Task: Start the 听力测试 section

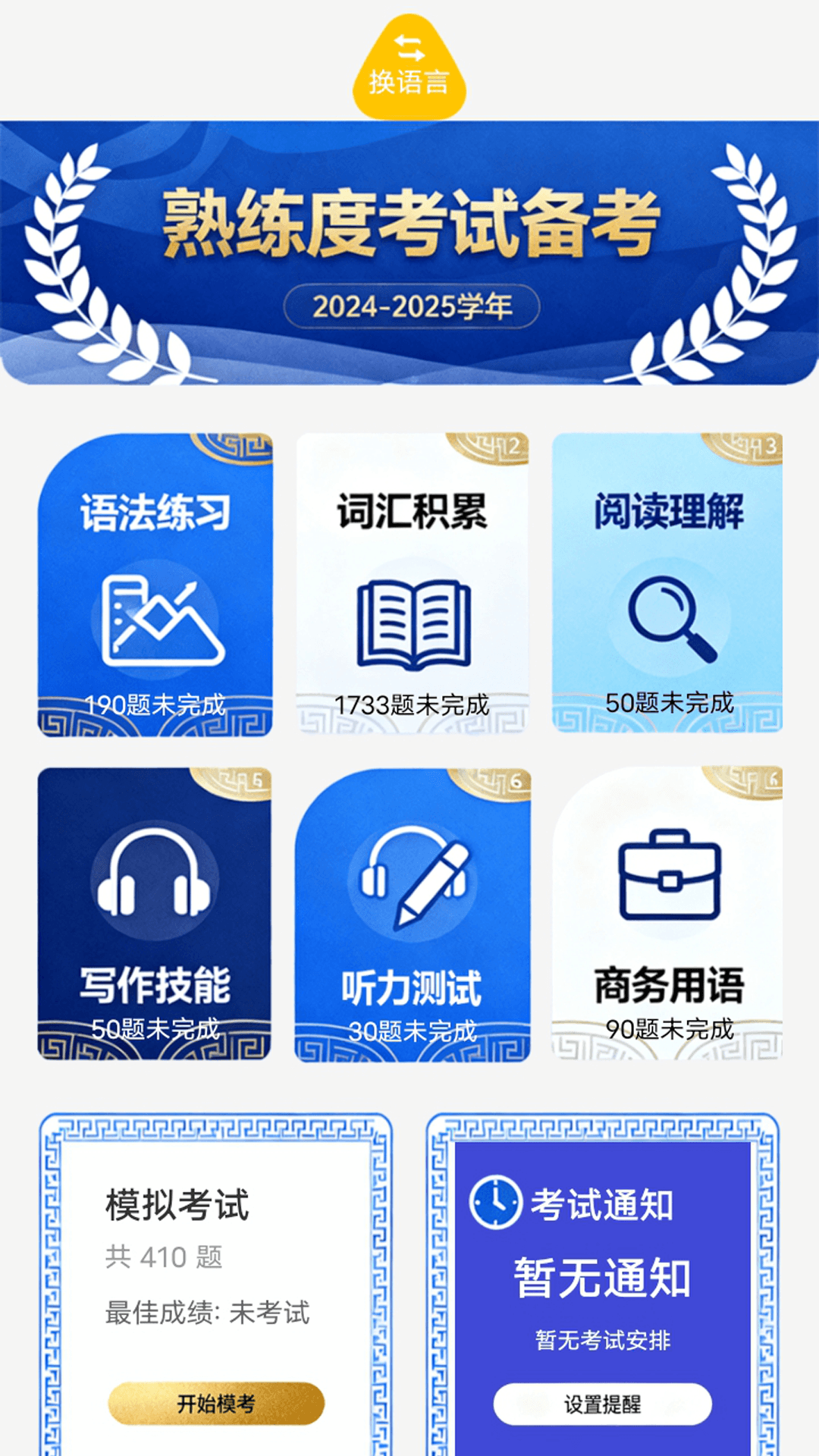Action: tap(413, 915)
